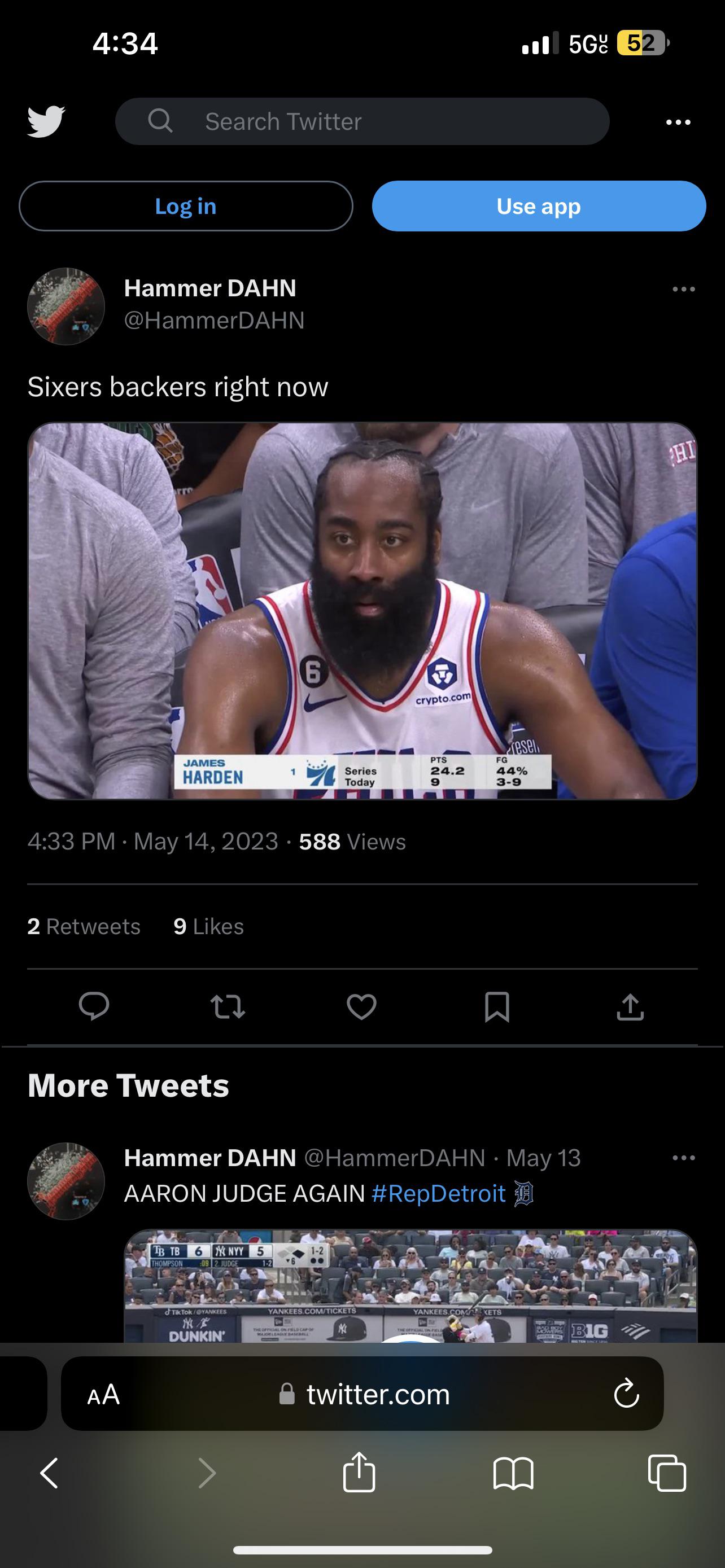View who retweeted via 2 Retweets
Screen dimensions: 725x1568
[84, 926]
